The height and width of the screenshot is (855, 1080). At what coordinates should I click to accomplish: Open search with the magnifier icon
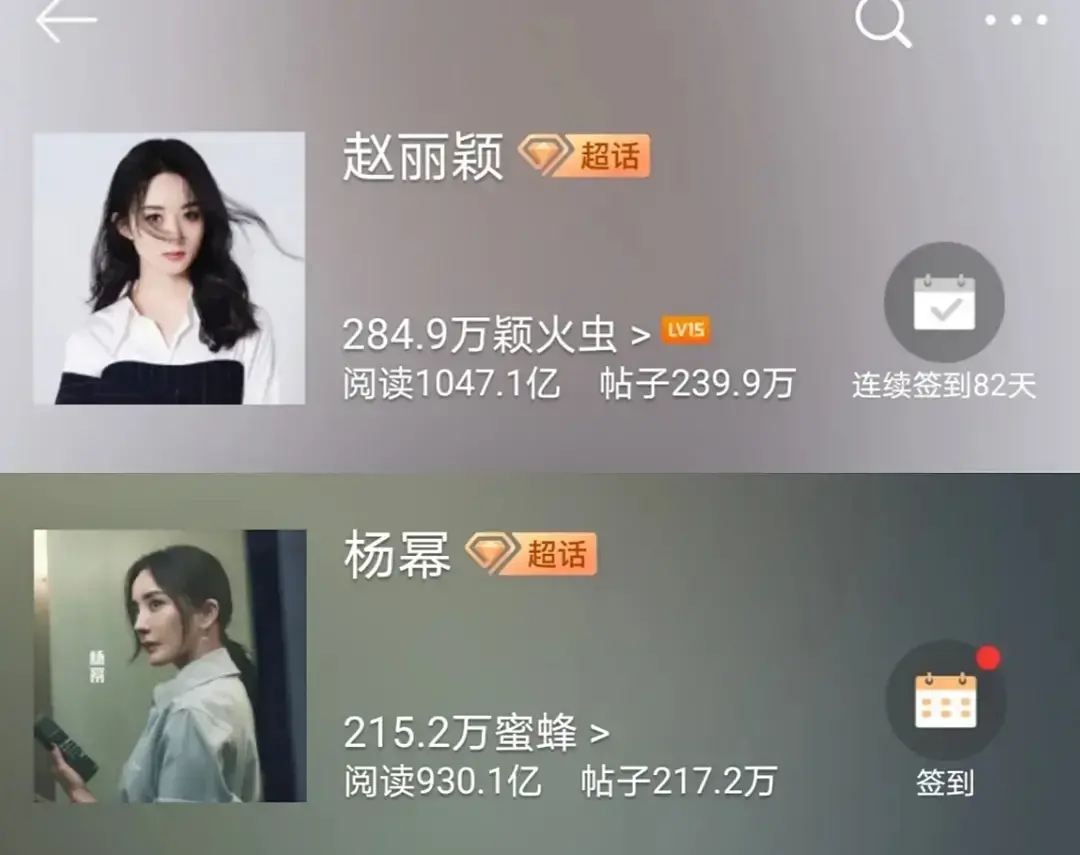(883, 21)
